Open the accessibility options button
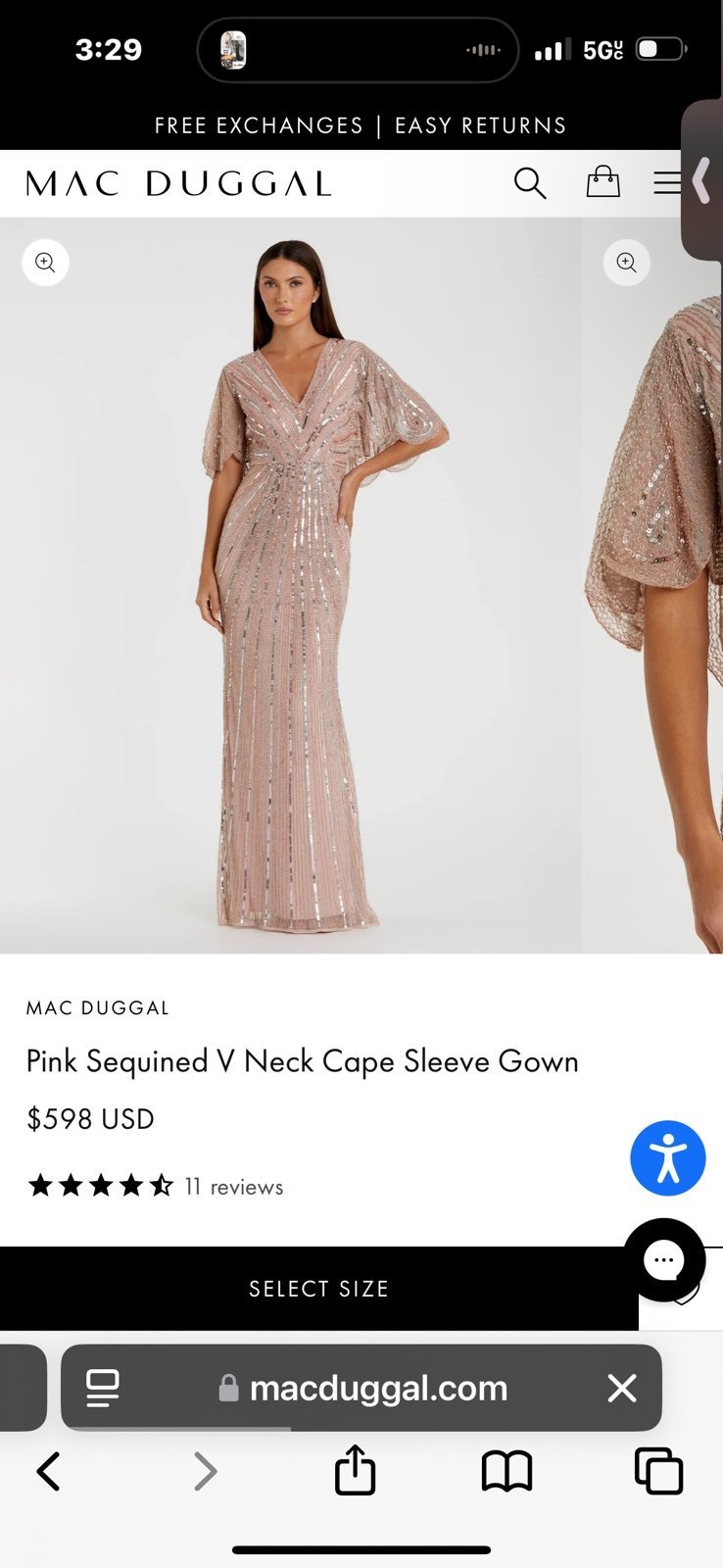 668,1158
